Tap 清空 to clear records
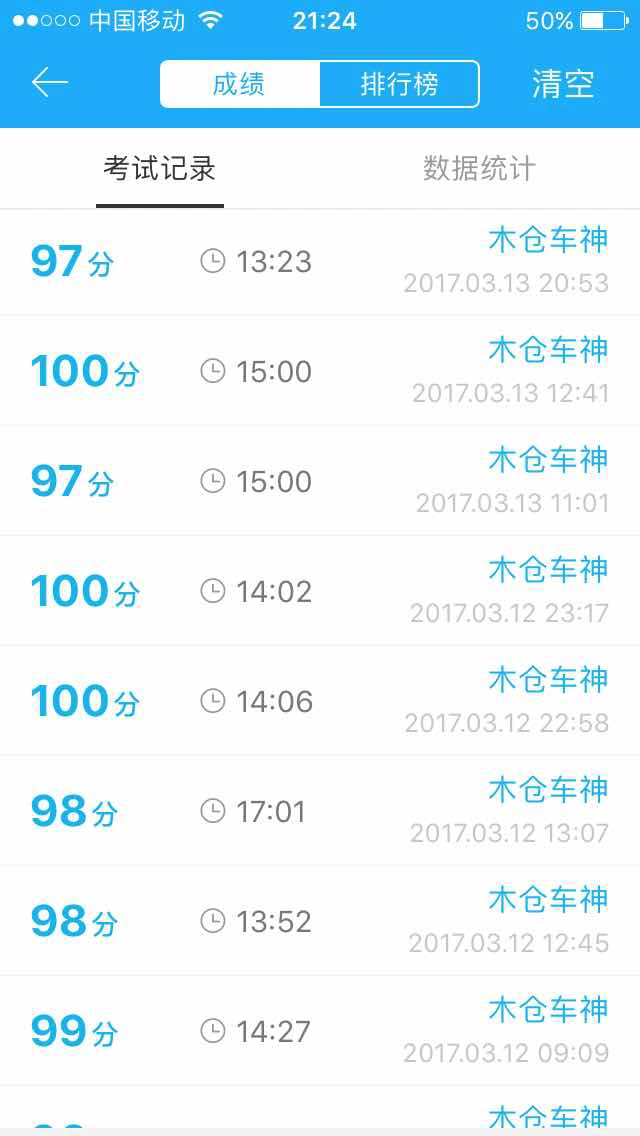640x1136 pixels. [563, 84]
